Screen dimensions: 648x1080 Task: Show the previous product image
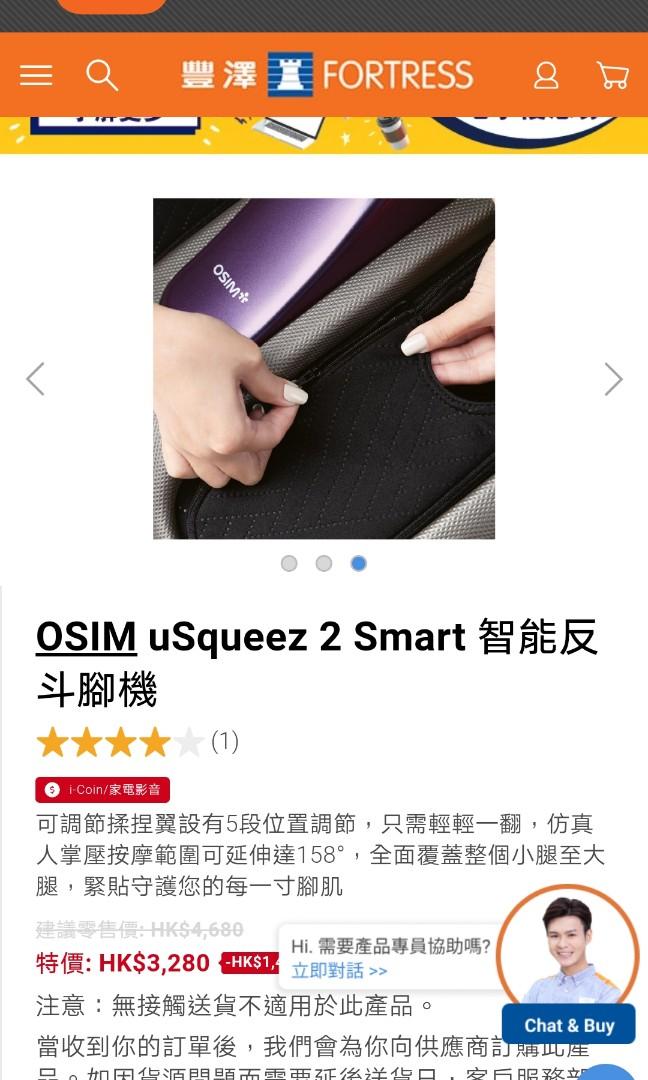(36, 379)
